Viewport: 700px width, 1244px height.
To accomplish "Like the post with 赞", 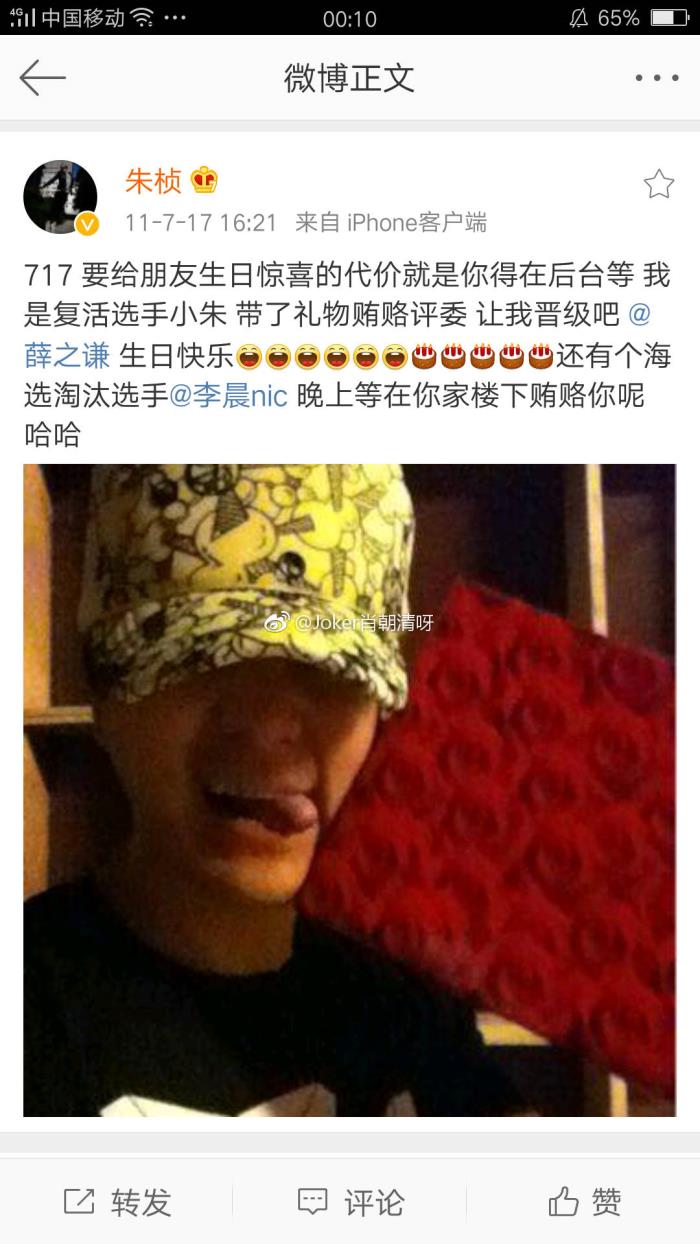I will point(585,1201).
